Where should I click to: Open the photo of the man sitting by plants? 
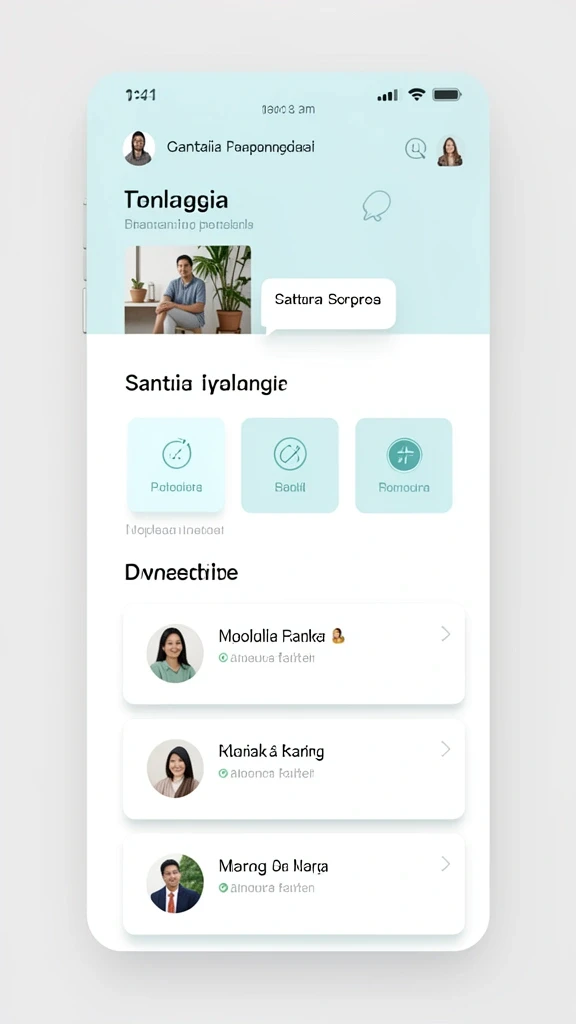coord(188,289)
